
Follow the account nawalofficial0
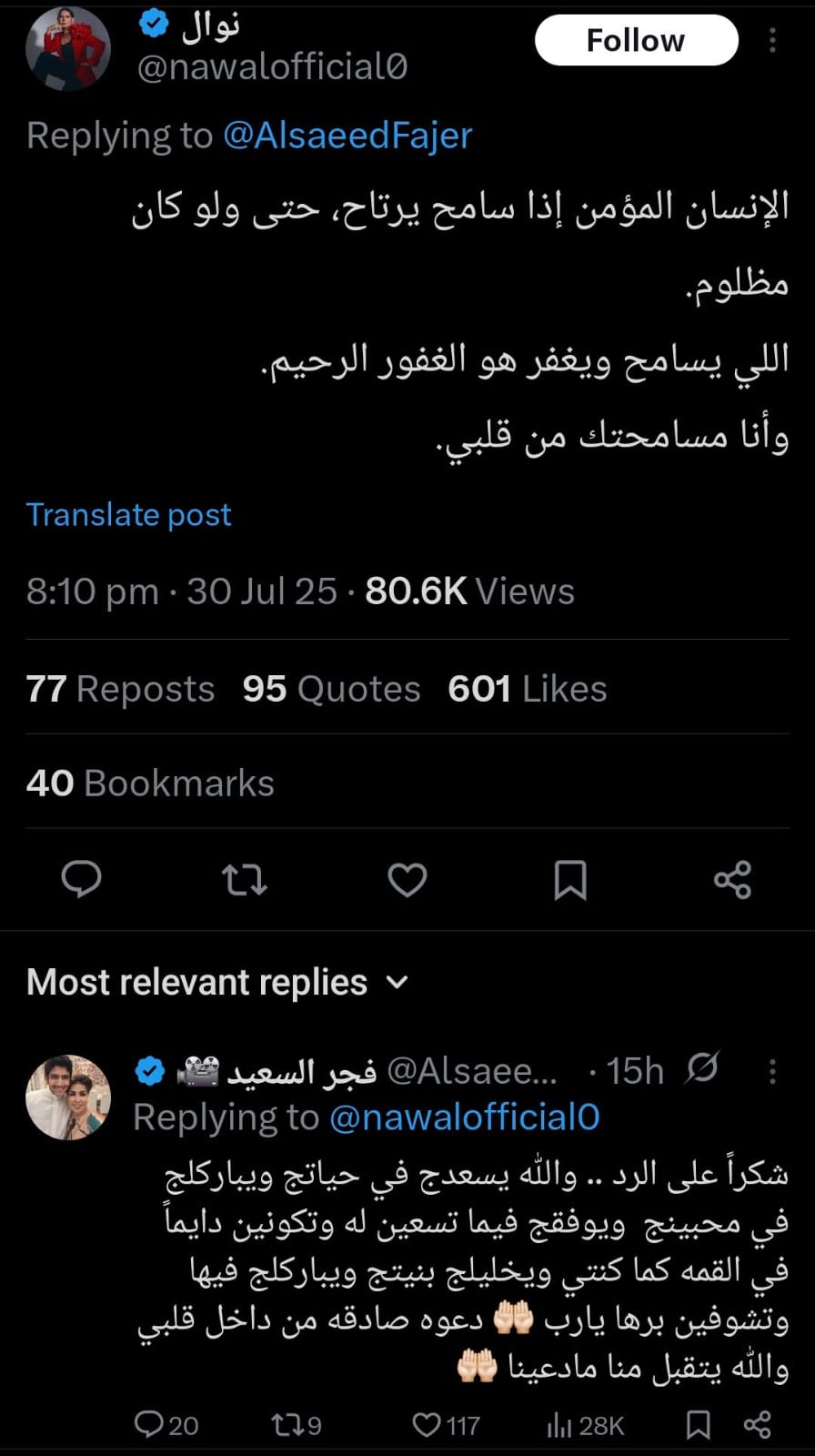coord(636,40)
